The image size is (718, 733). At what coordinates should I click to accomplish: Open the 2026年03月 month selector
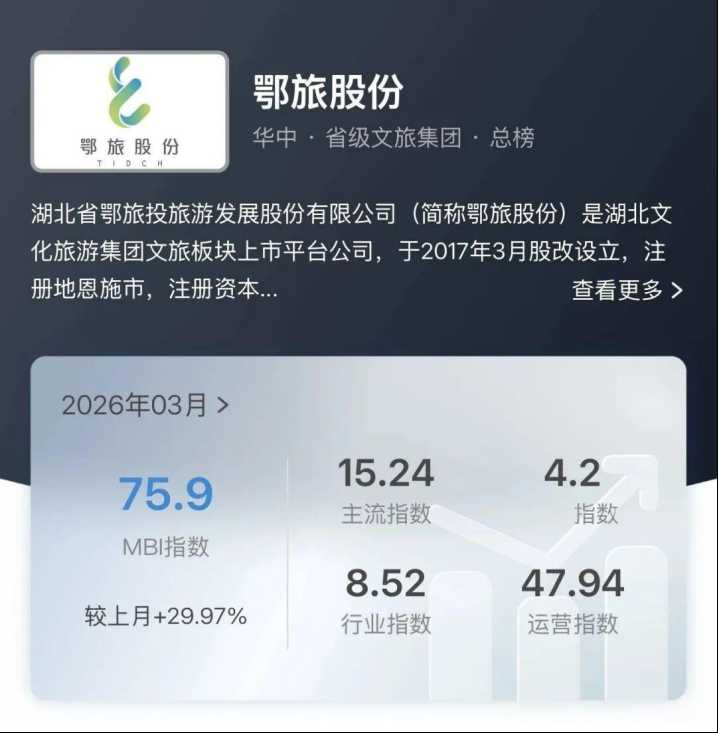point(145,405)
